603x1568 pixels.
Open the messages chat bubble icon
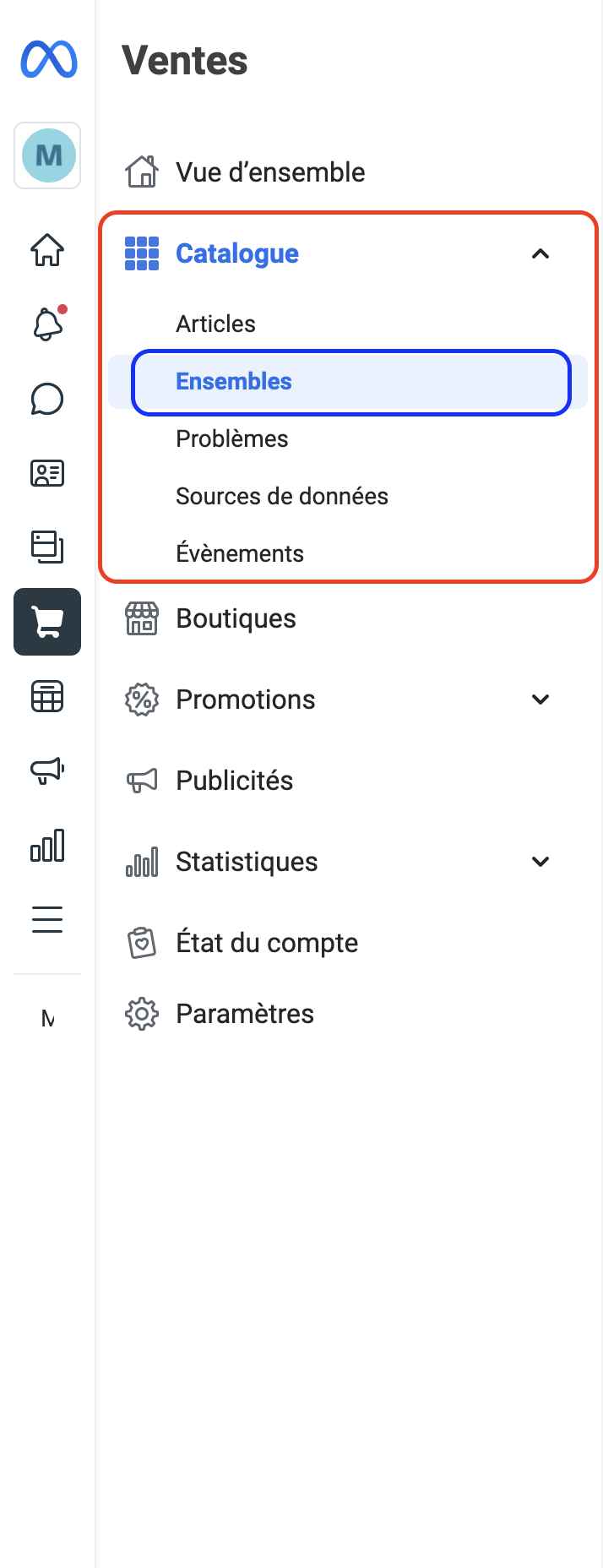coord(47,399)
